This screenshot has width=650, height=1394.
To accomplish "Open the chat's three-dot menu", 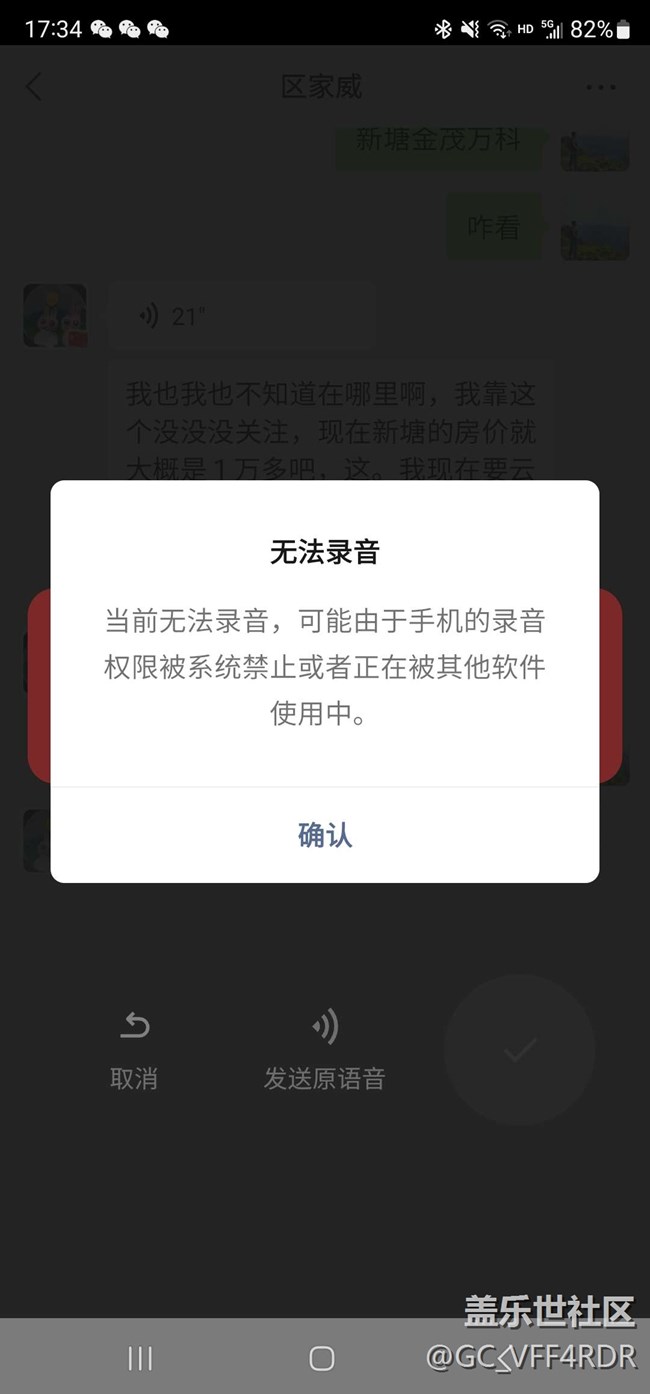I will [x=600, y=87].
